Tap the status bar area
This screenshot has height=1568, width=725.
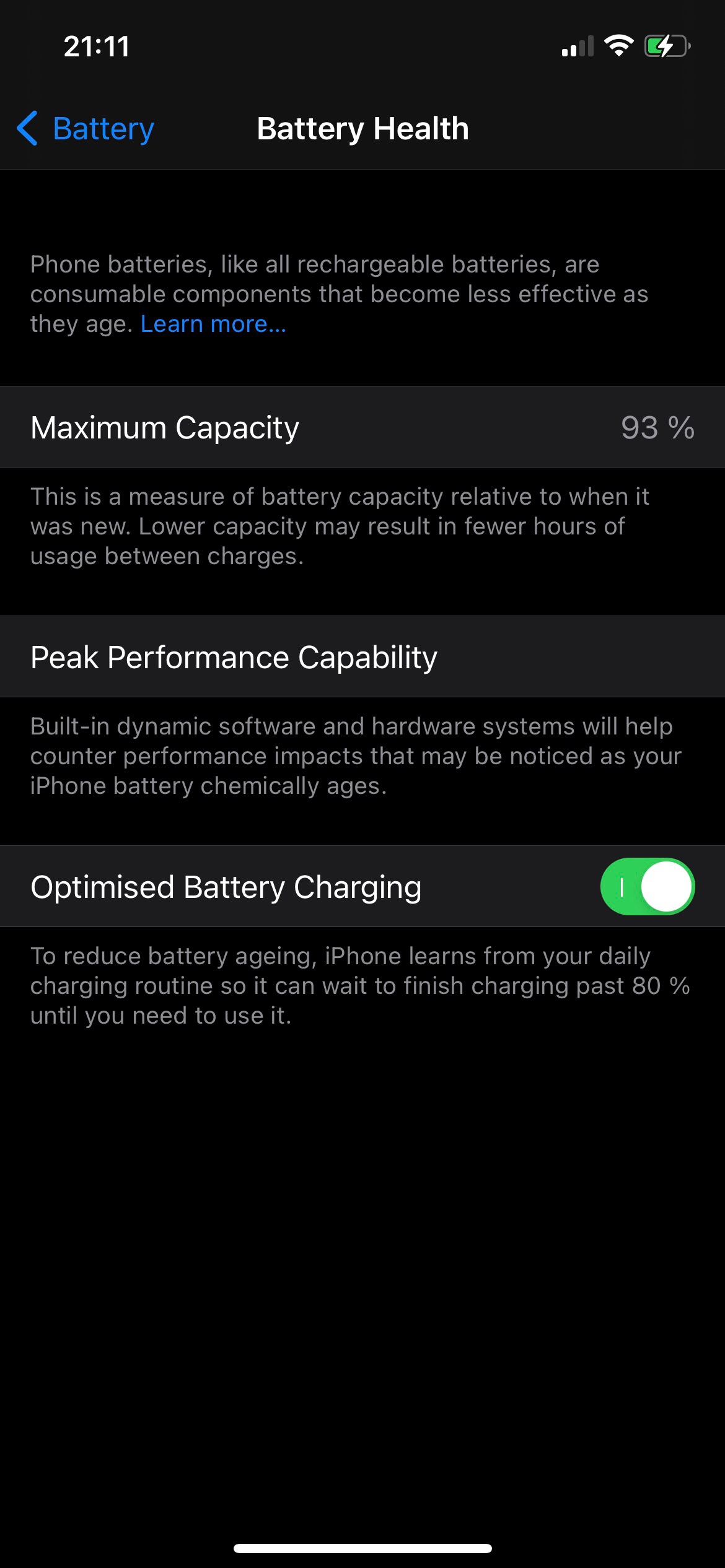(x=362, y=45)
